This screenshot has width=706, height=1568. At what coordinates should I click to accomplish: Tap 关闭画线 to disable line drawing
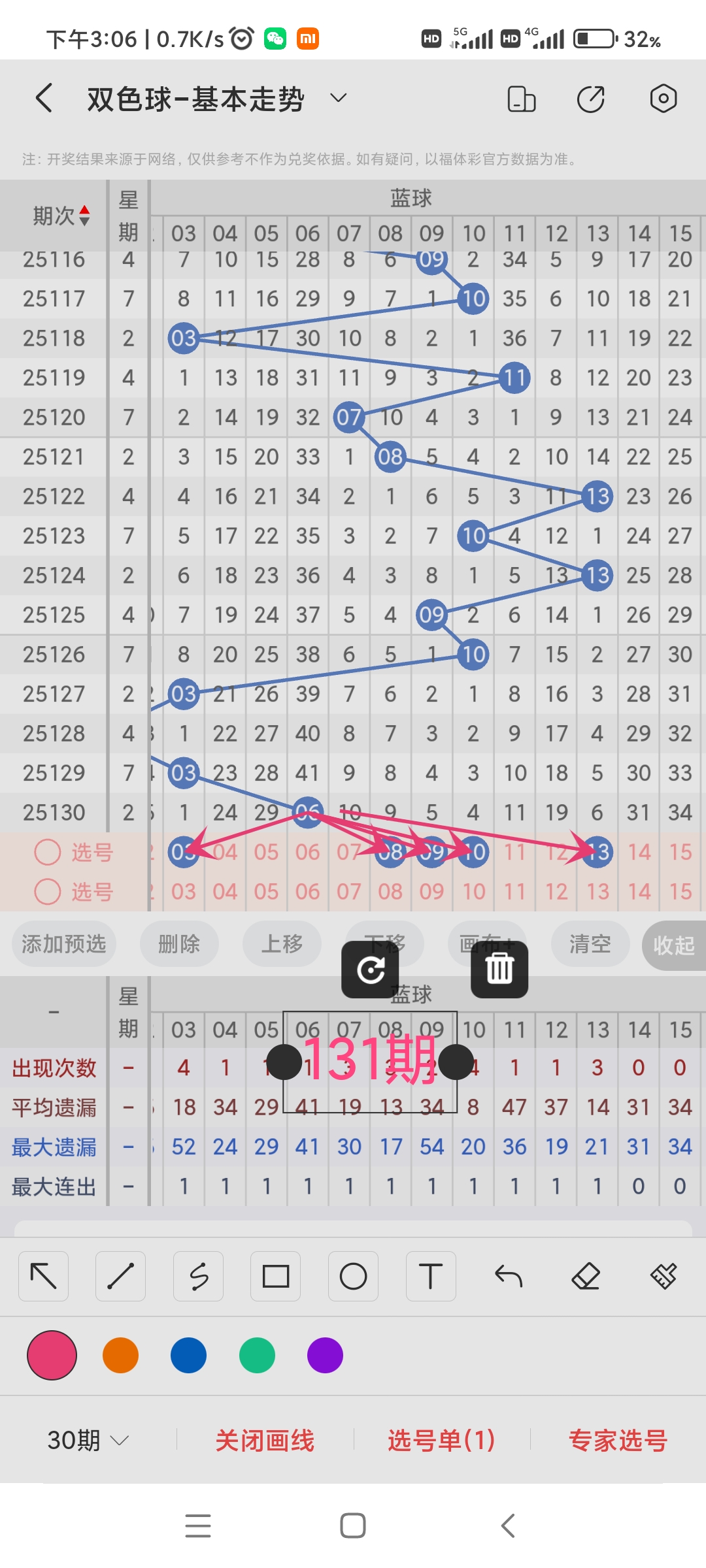pos(266,1441)
